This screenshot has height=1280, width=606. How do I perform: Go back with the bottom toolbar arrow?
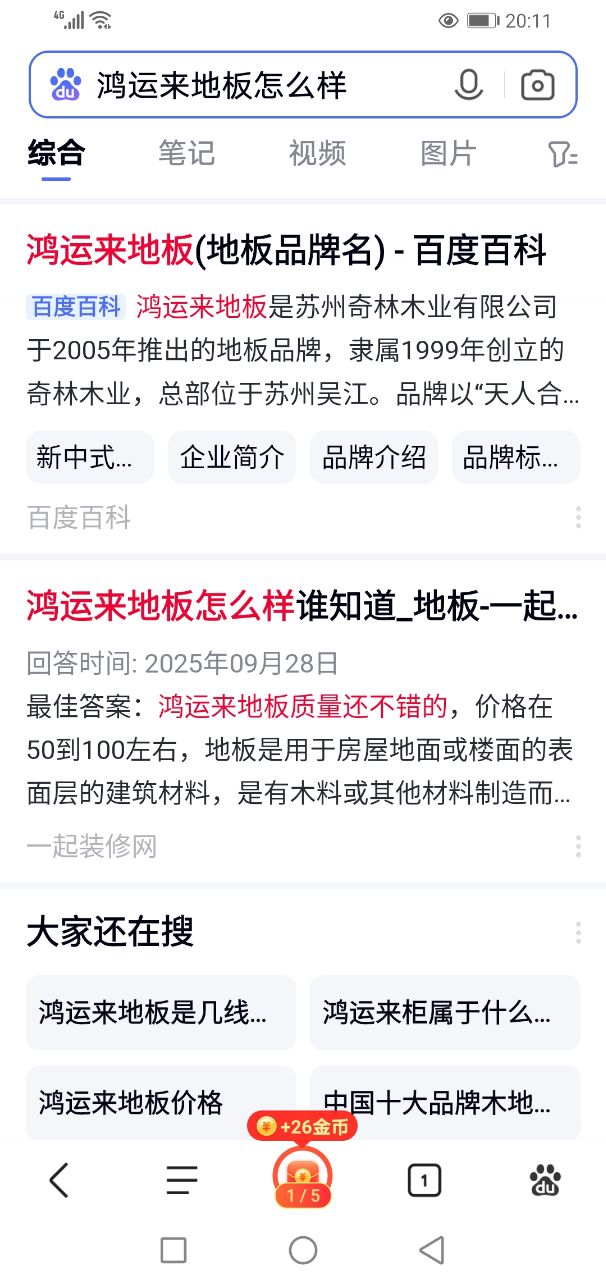pyautogui.click(x=59, y=1181)
